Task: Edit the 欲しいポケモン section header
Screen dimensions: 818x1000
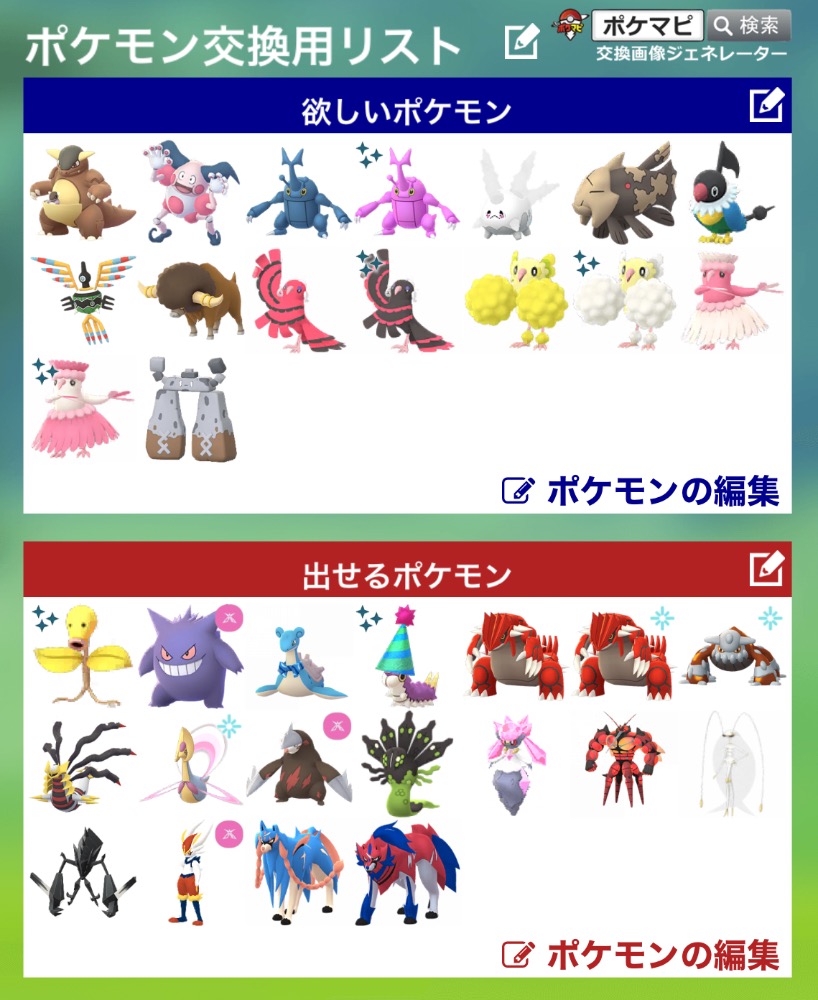Action: click(x=767, y=106)
